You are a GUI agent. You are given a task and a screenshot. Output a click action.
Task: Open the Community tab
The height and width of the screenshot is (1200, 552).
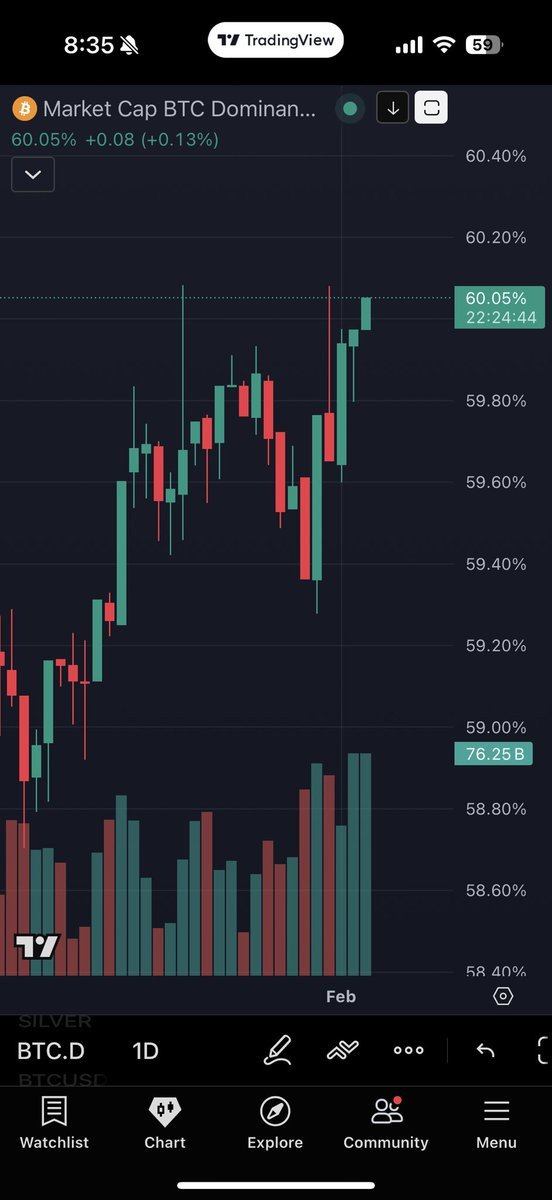click(x=386, y=1122)
